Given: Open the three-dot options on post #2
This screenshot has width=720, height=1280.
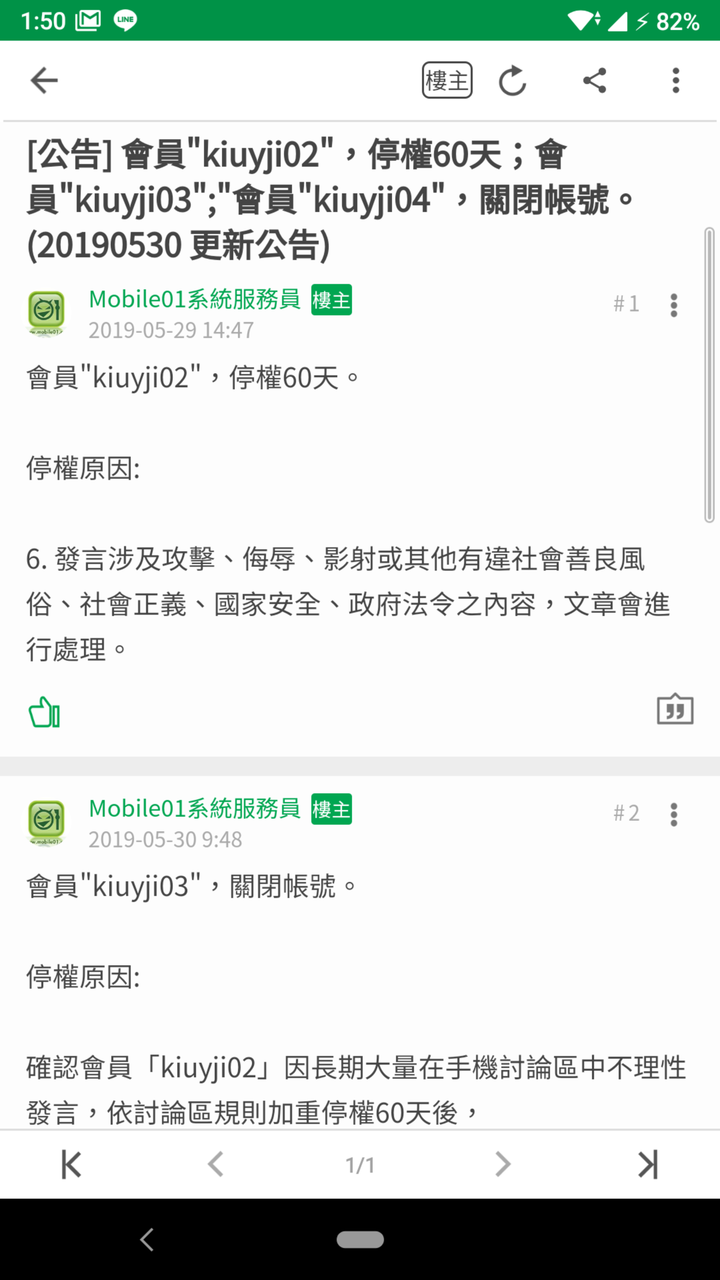Looking at the screenshot, I should tap(674, 815).
